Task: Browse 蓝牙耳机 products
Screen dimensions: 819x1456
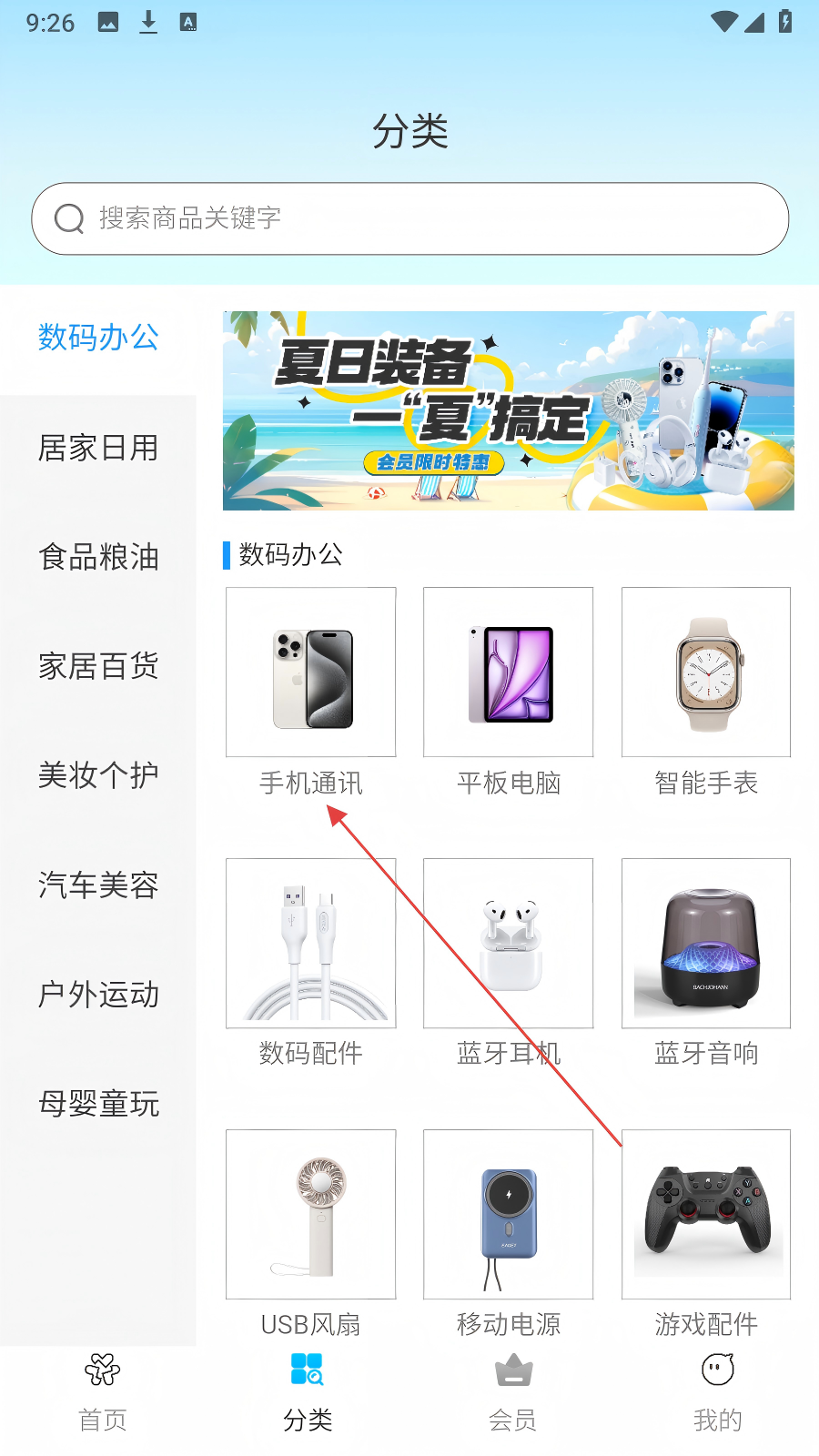Action: click(508, 944)
